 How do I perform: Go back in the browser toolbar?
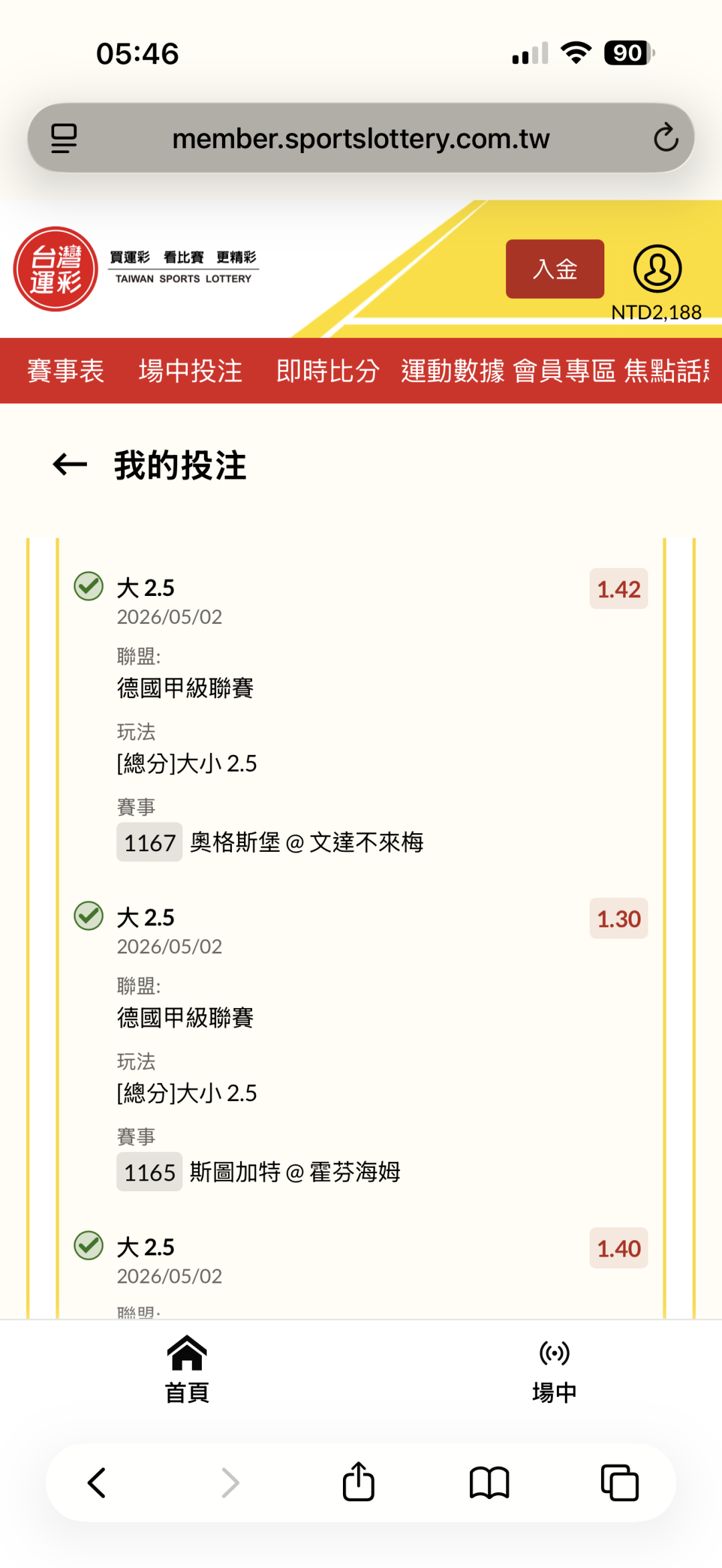[97, 1483]
